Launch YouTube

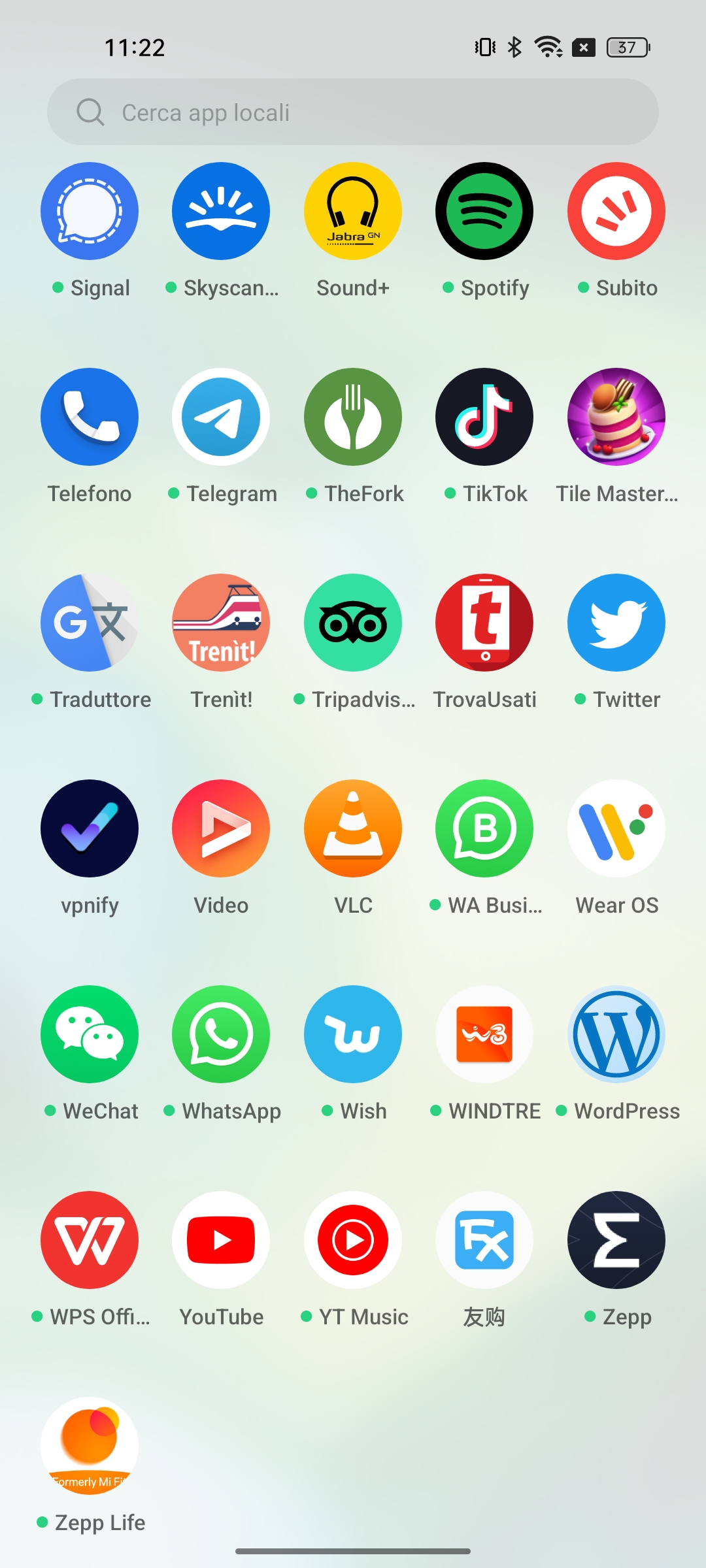(221, 1240)
